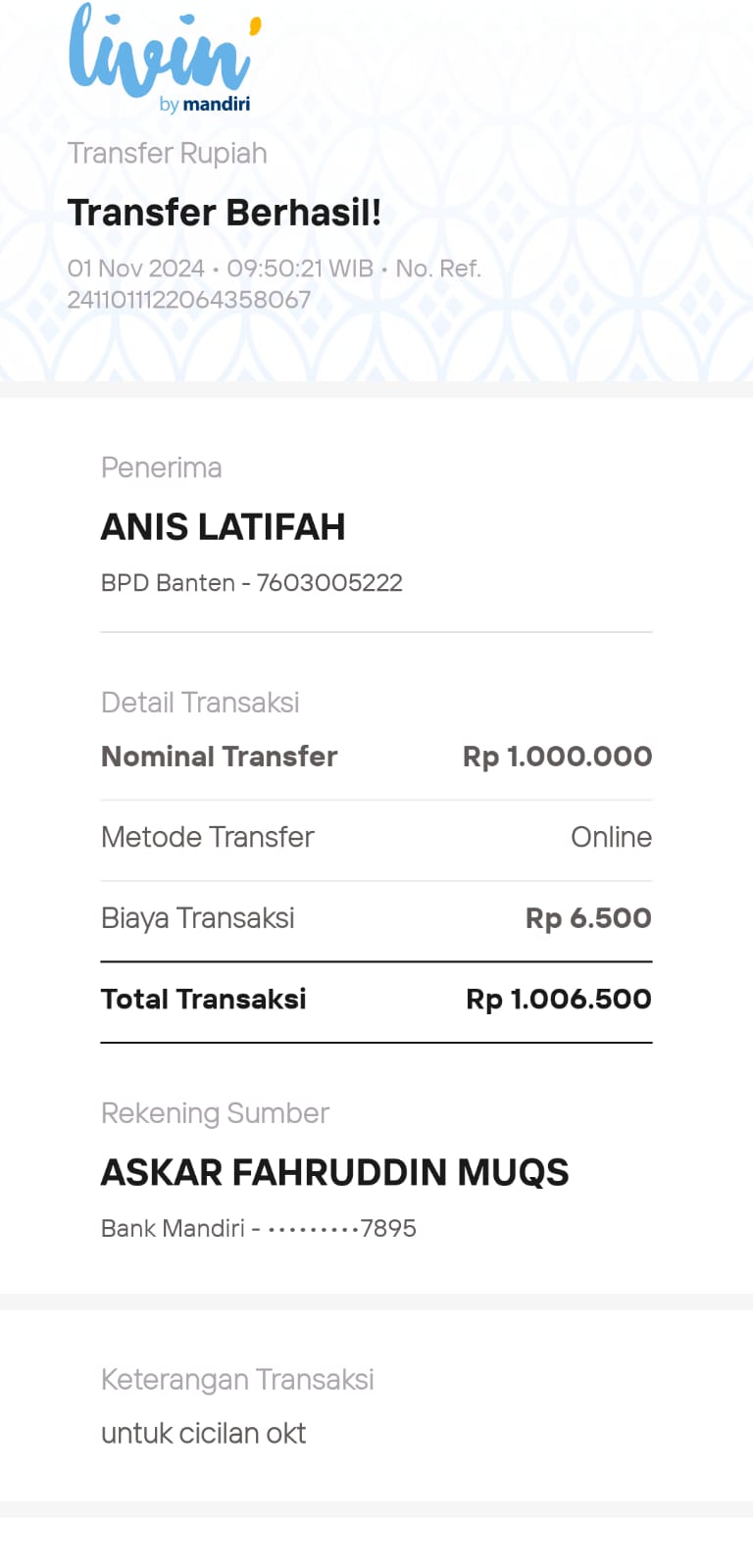Open the Transfer Rupiah tab

pos(168,153)
